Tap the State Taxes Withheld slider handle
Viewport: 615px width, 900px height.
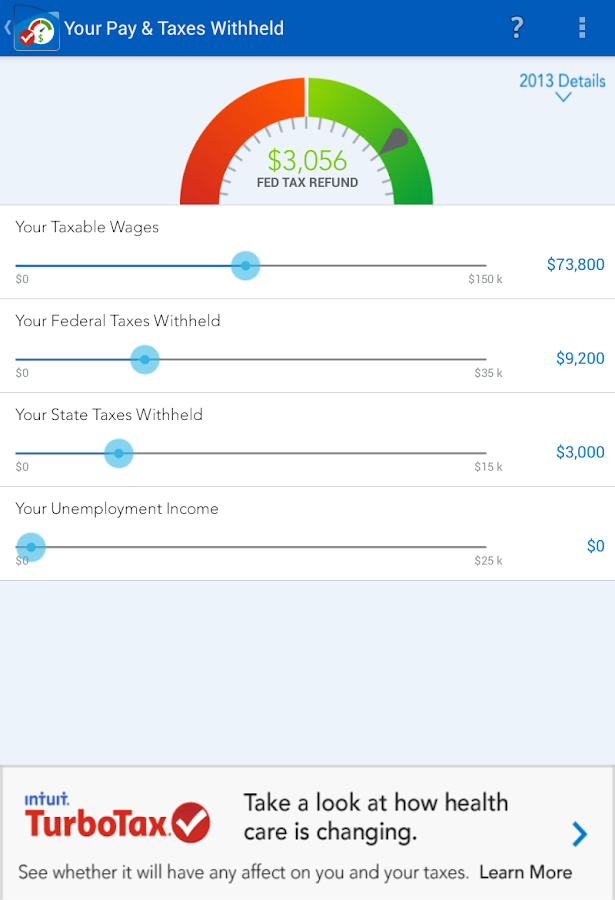click(x=119, y=453)
